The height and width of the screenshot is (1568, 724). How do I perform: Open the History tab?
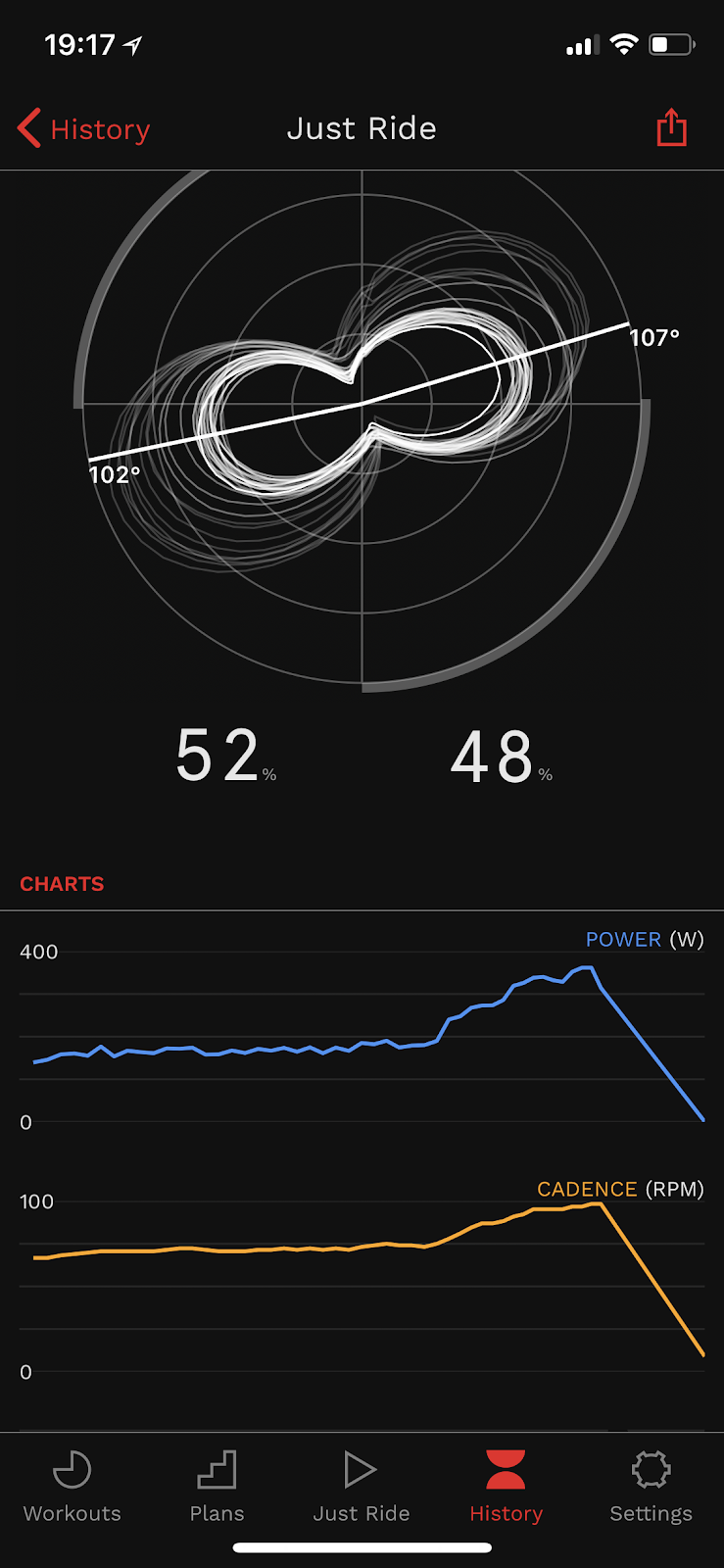click(506, 1487)
